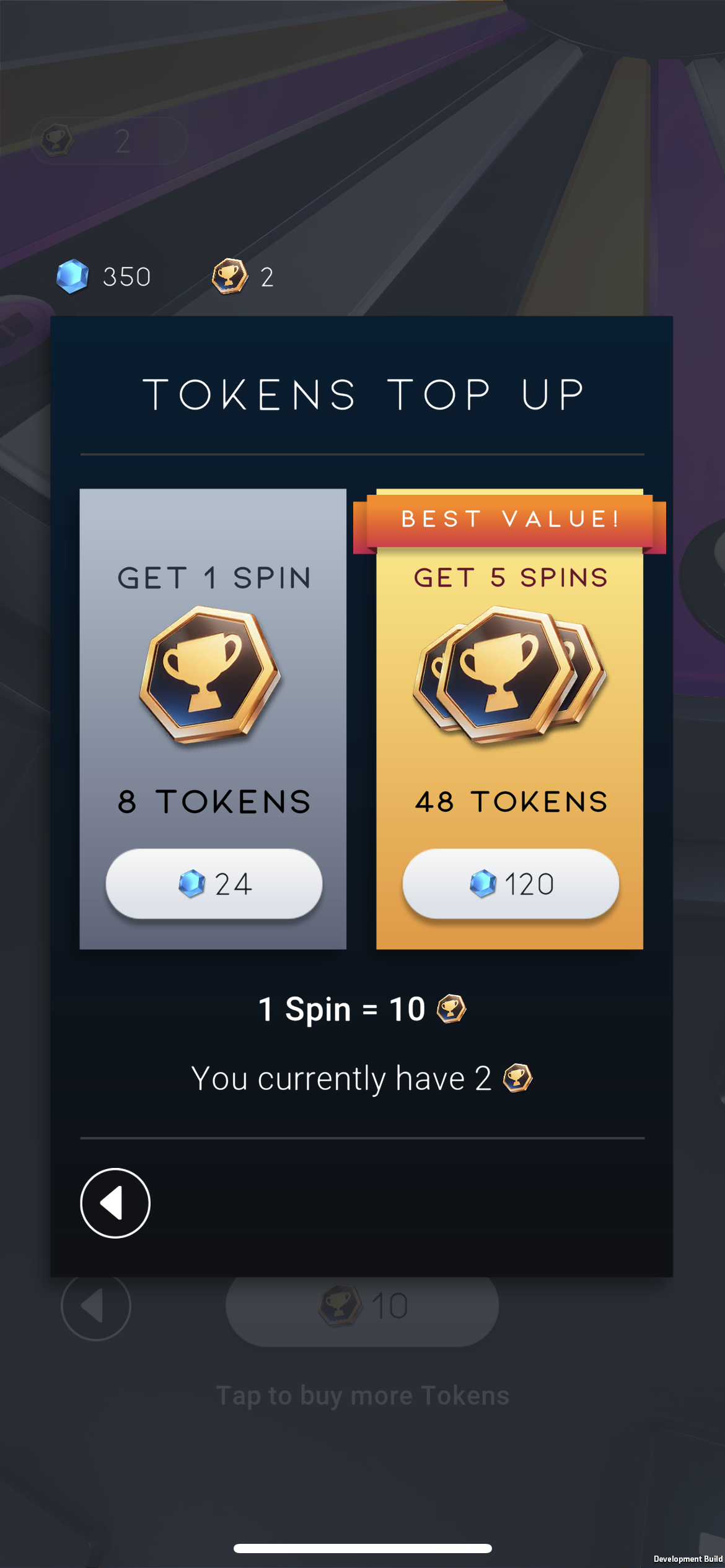Buy 48 tokens for 120 gems

click(511, 883)
